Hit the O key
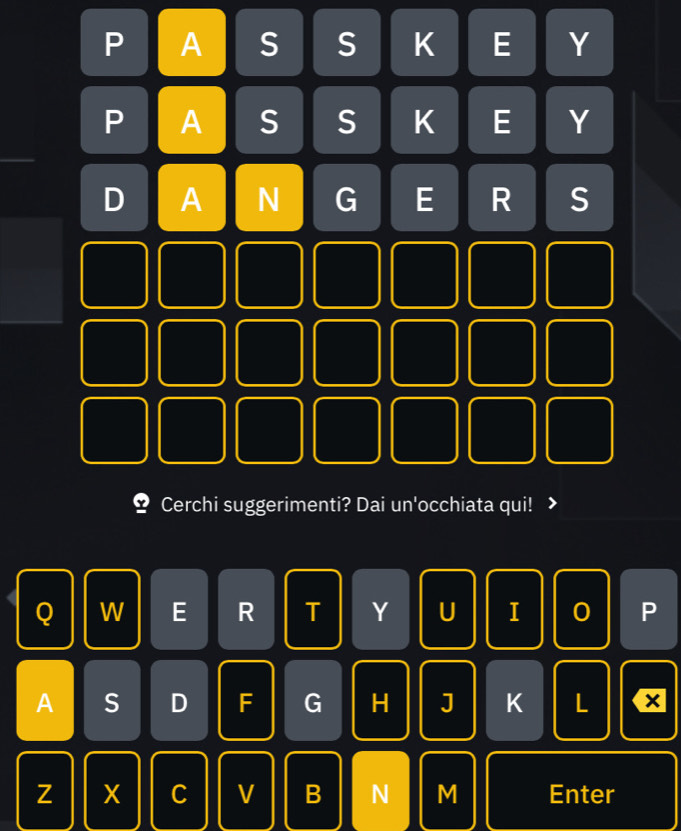Viewport: 681px width, 831px height. pyautogui.click(x=581, y=610)
